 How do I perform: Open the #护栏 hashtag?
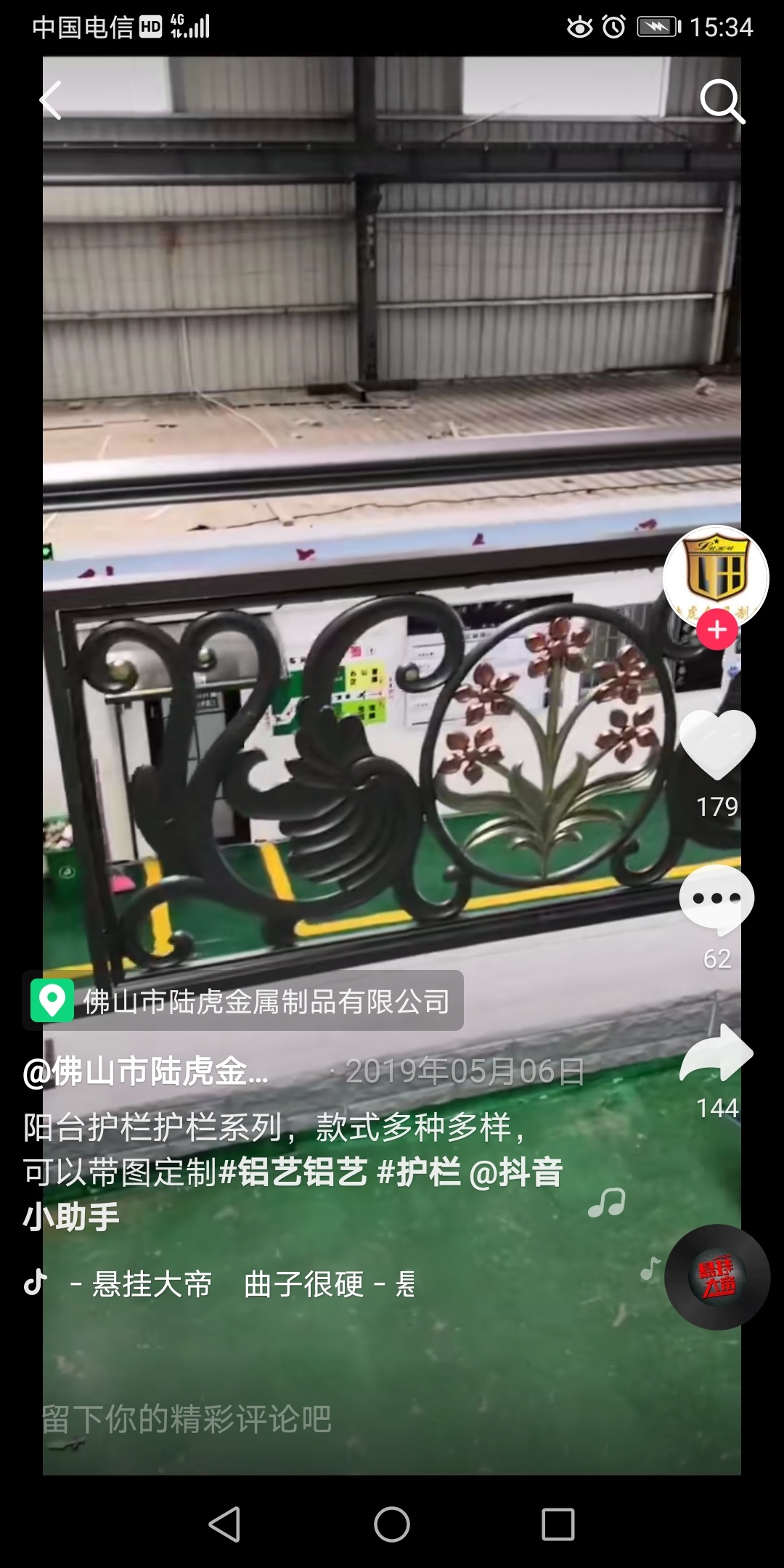(420, 1172)
